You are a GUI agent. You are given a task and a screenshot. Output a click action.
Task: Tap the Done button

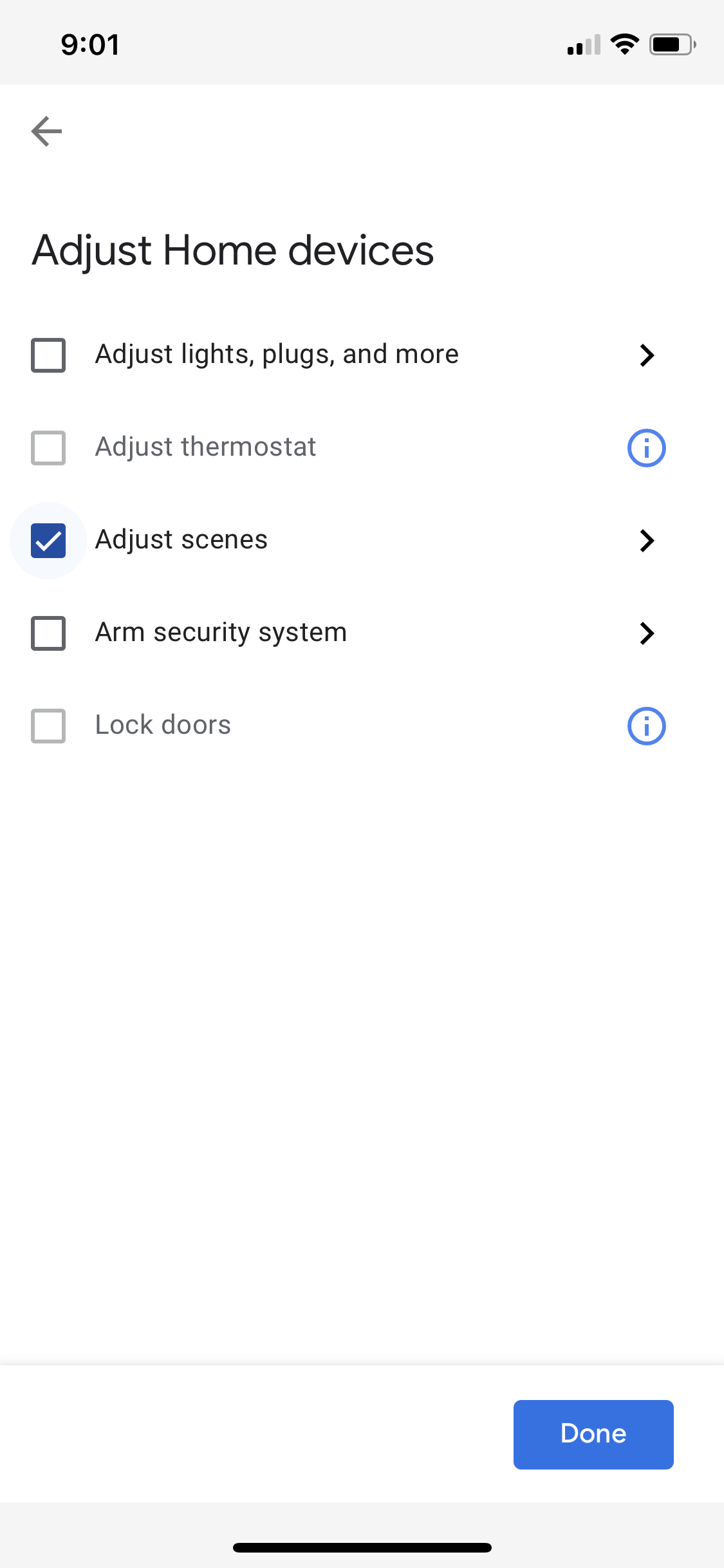tap(593, 1434)
